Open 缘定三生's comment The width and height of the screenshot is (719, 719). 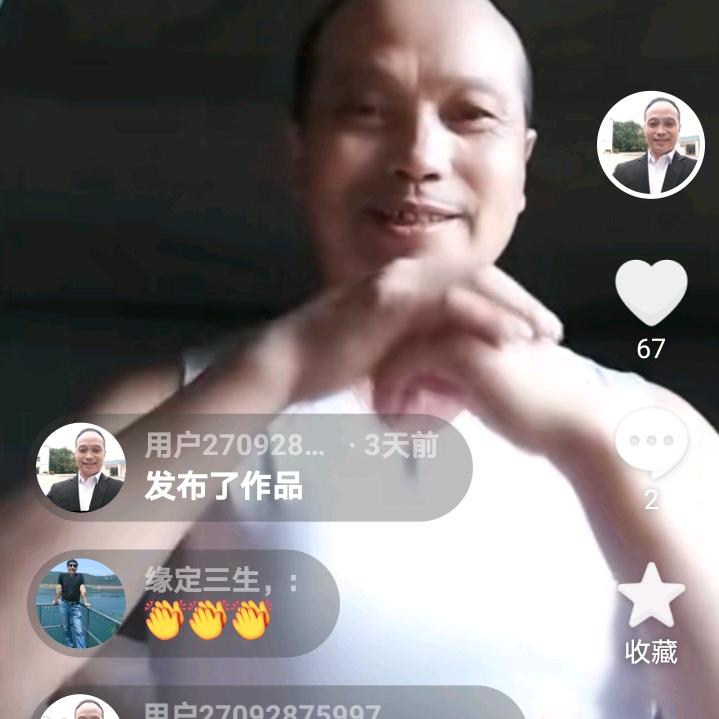coord(185,603)
